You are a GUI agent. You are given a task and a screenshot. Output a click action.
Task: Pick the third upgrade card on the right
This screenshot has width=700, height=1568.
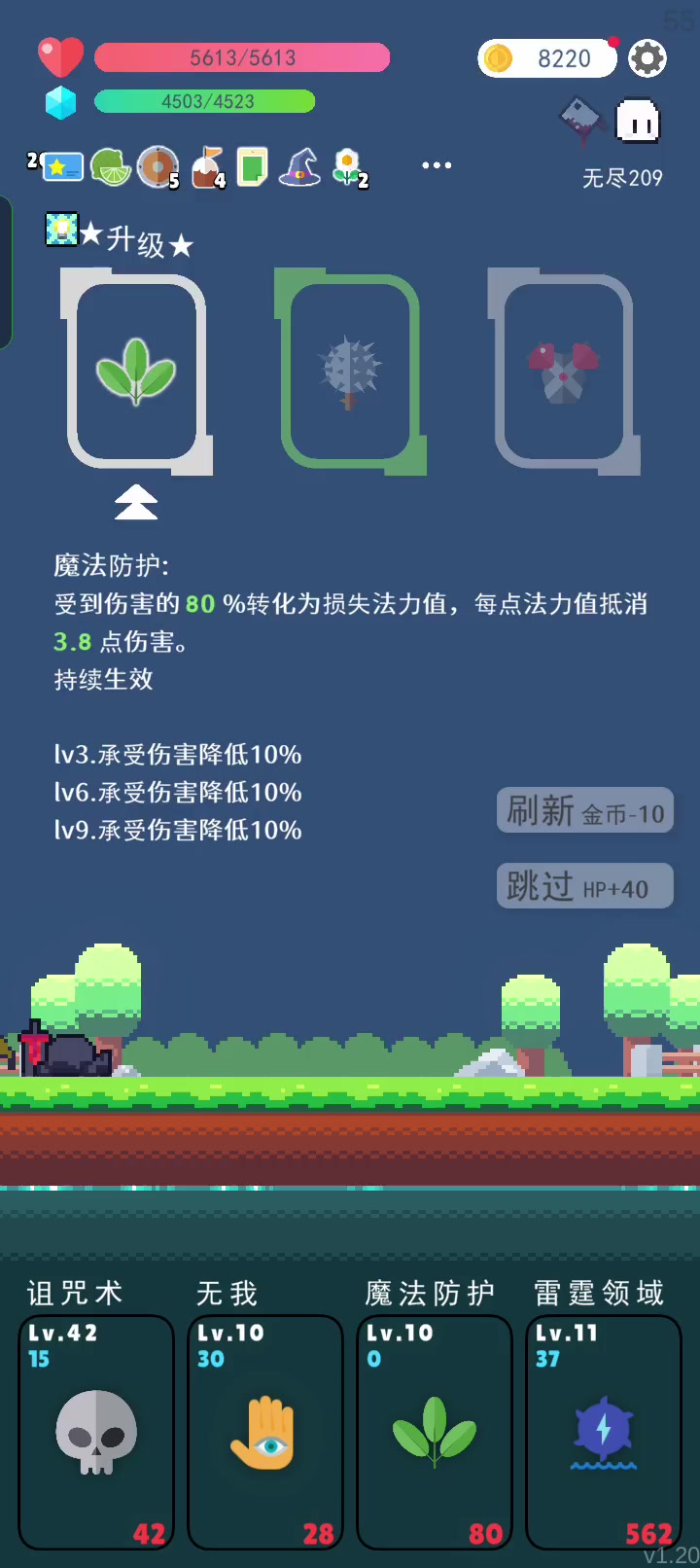pos(564,373)
